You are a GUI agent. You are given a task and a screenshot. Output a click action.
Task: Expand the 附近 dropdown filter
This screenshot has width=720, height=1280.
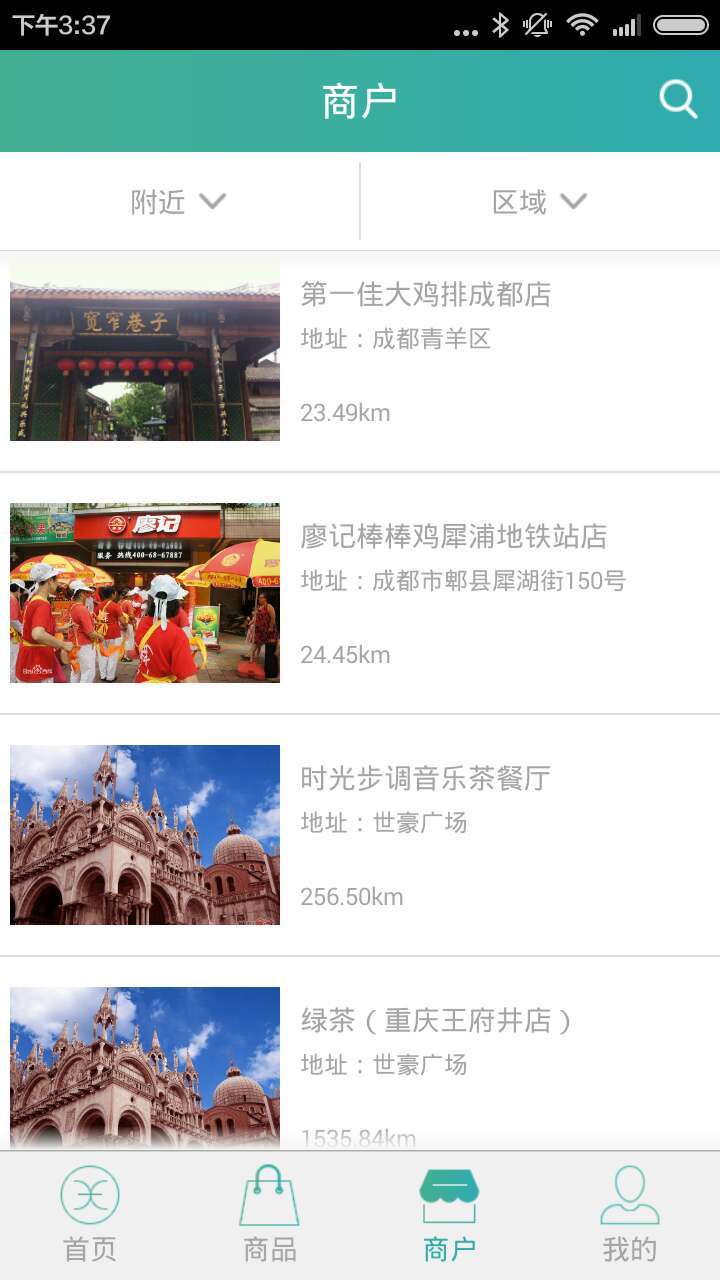click(179, 202)
